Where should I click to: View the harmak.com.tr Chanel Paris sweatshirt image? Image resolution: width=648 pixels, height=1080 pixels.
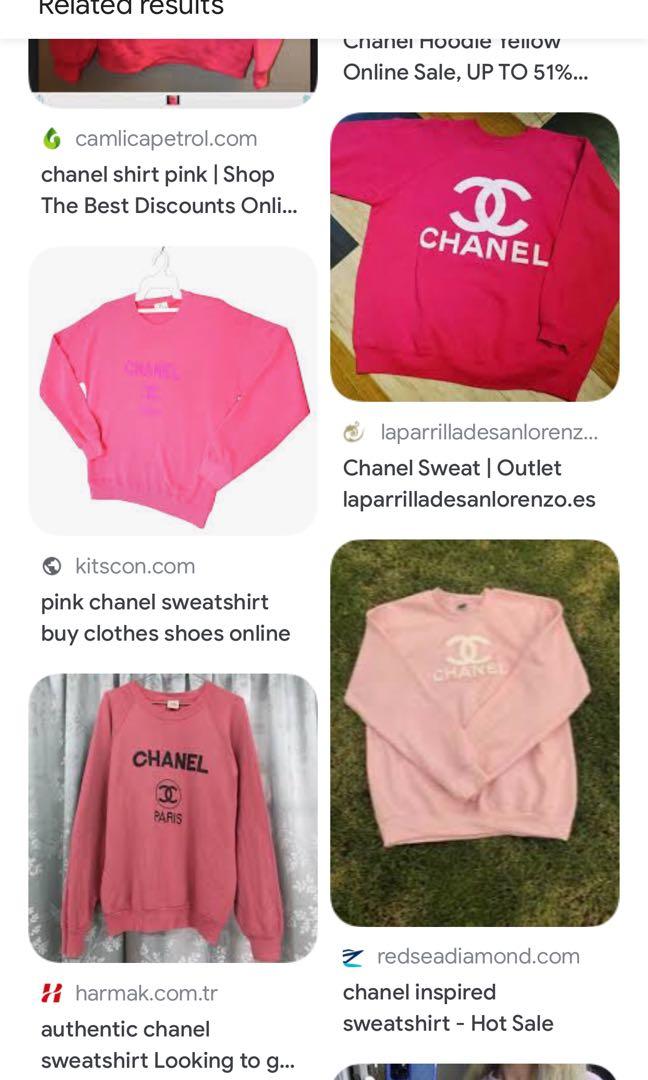[x=173, y=817]
